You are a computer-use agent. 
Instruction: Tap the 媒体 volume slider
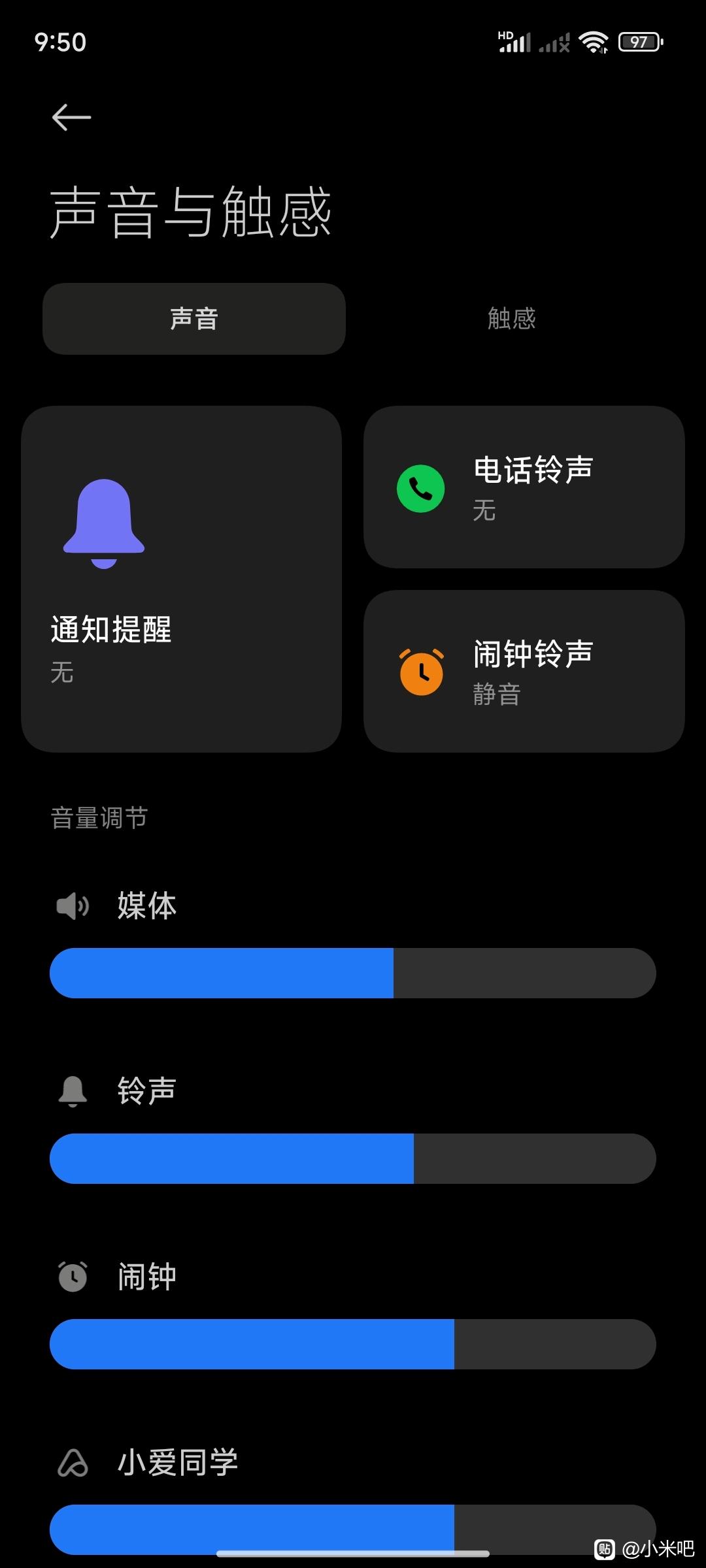(x=353, y=973)
